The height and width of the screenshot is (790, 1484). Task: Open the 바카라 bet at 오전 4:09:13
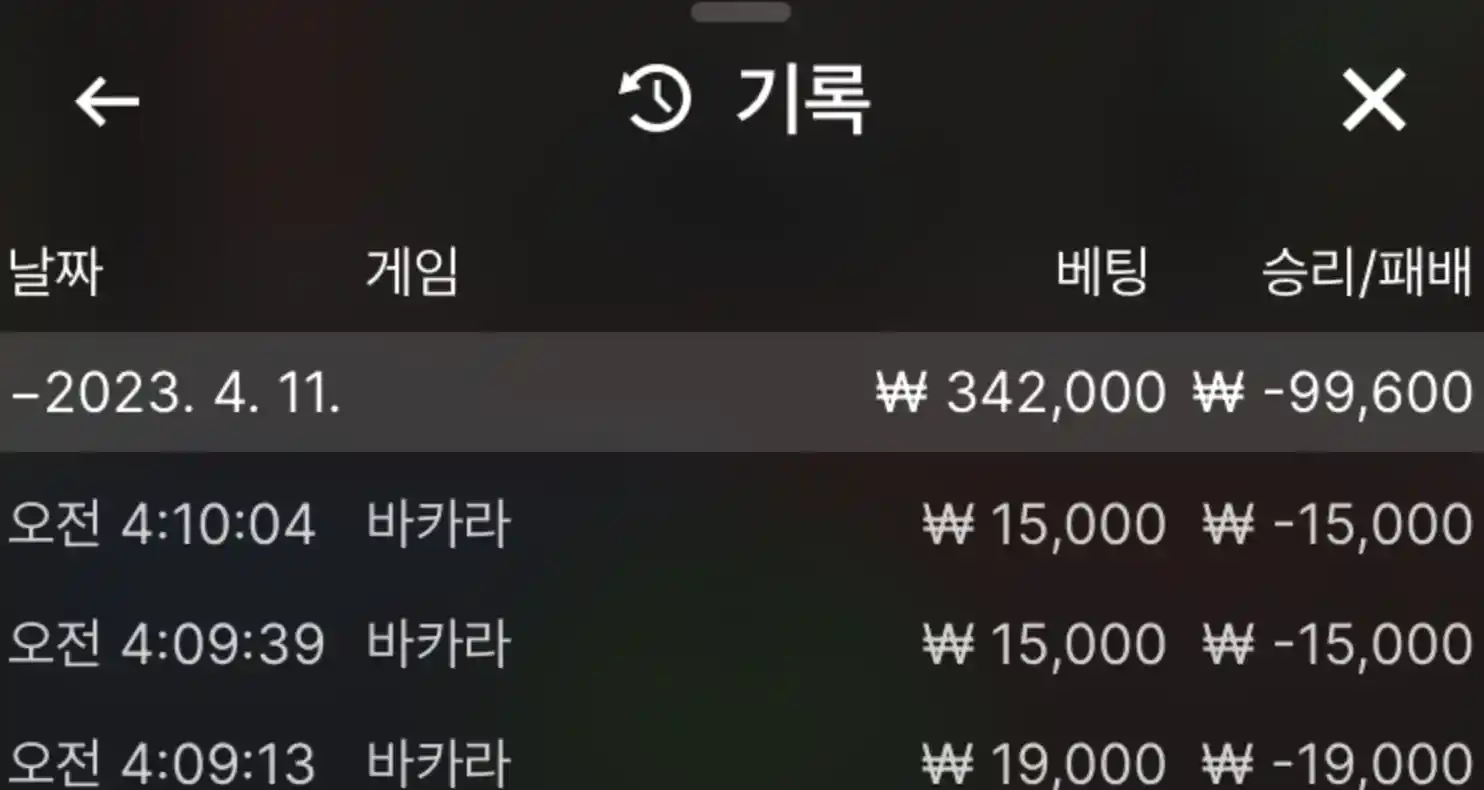(x=740, y=764)
